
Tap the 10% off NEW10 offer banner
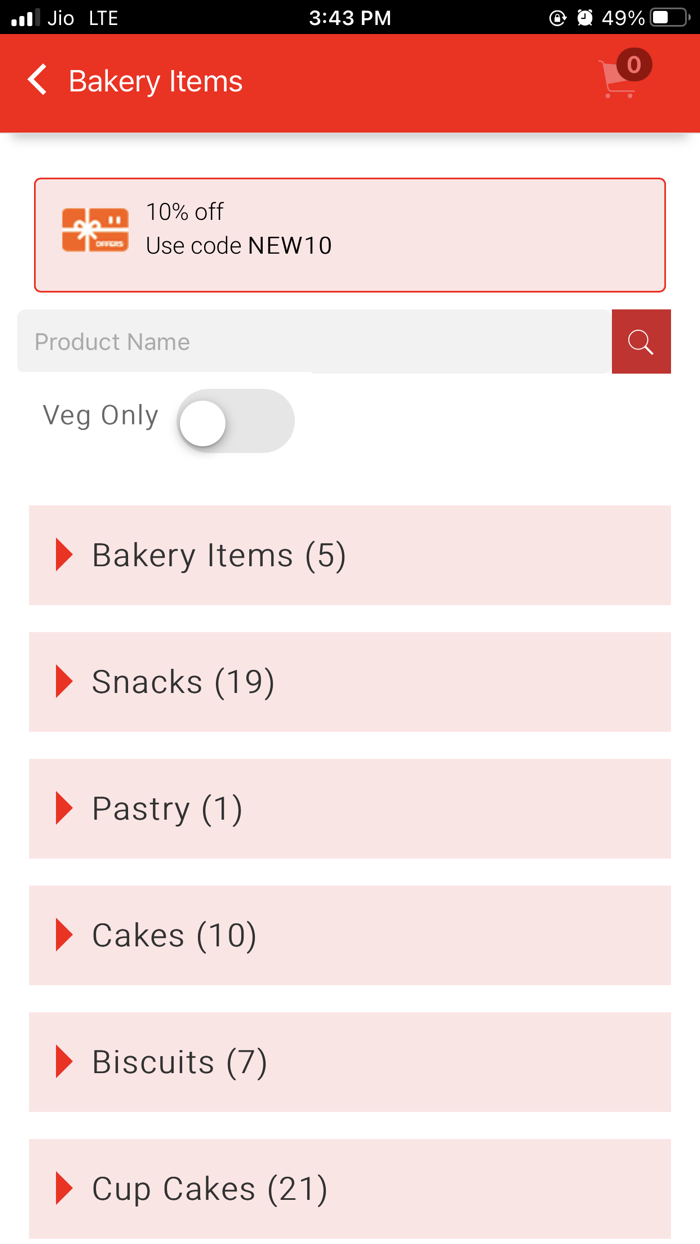pos(350,235)
